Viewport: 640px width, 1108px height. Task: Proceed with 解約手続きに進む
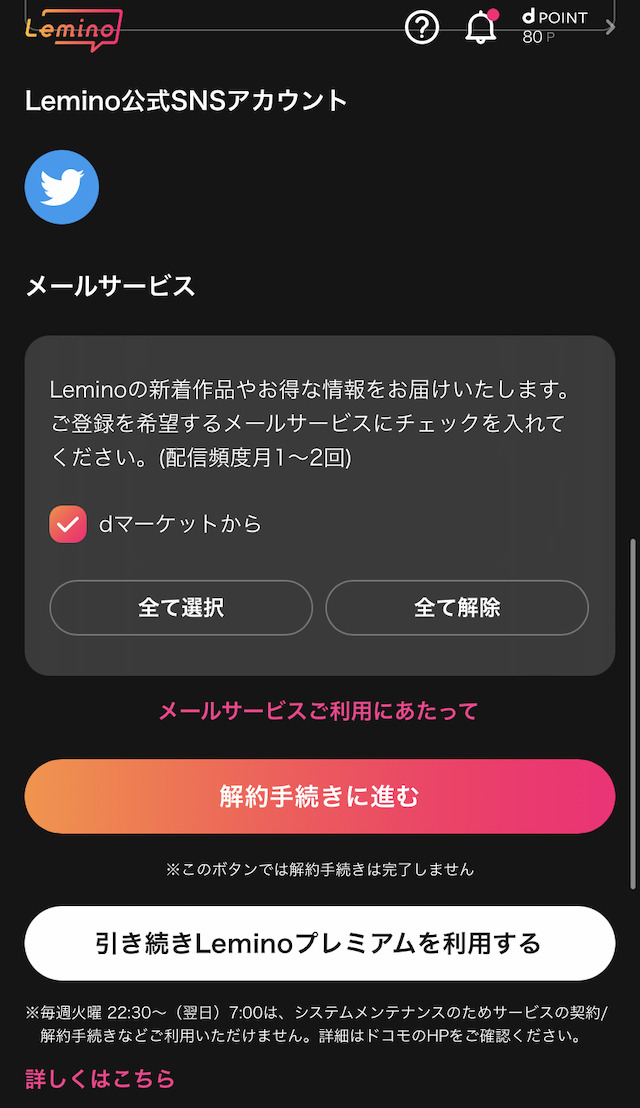pos(320,796)
